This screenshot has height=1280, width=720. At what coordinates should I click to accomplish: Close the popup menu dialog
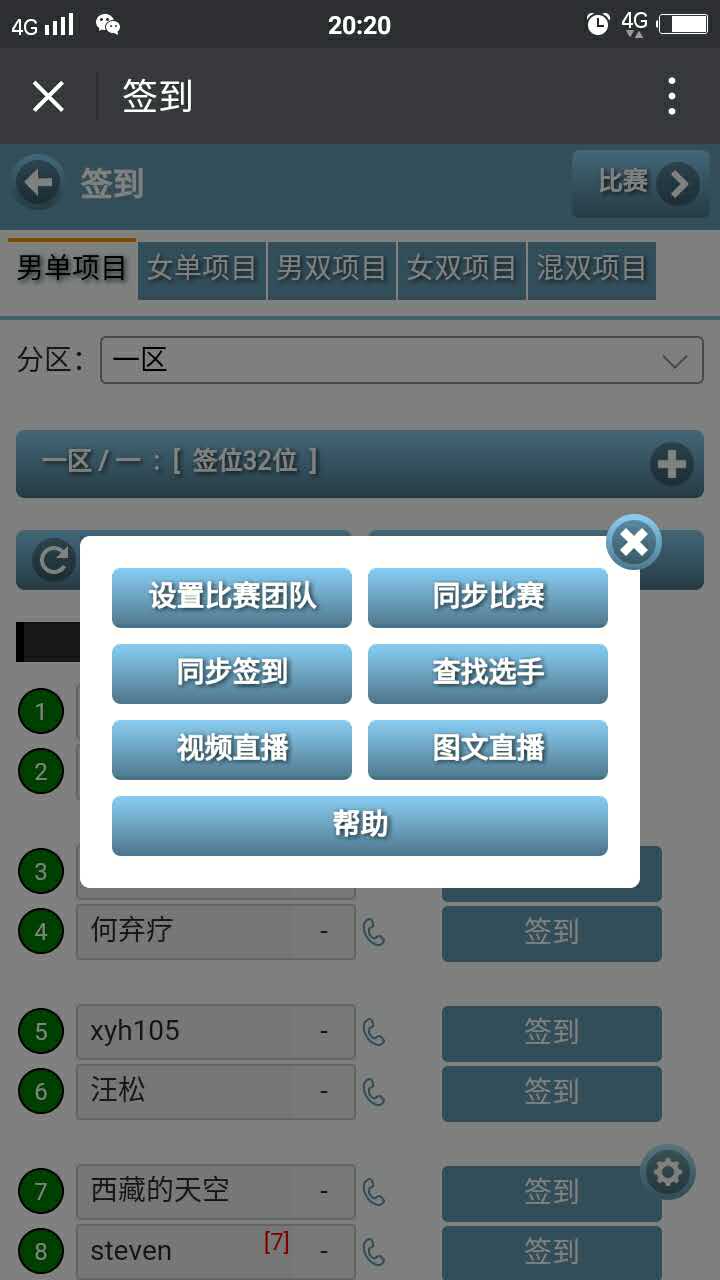(x=633, y=542)
